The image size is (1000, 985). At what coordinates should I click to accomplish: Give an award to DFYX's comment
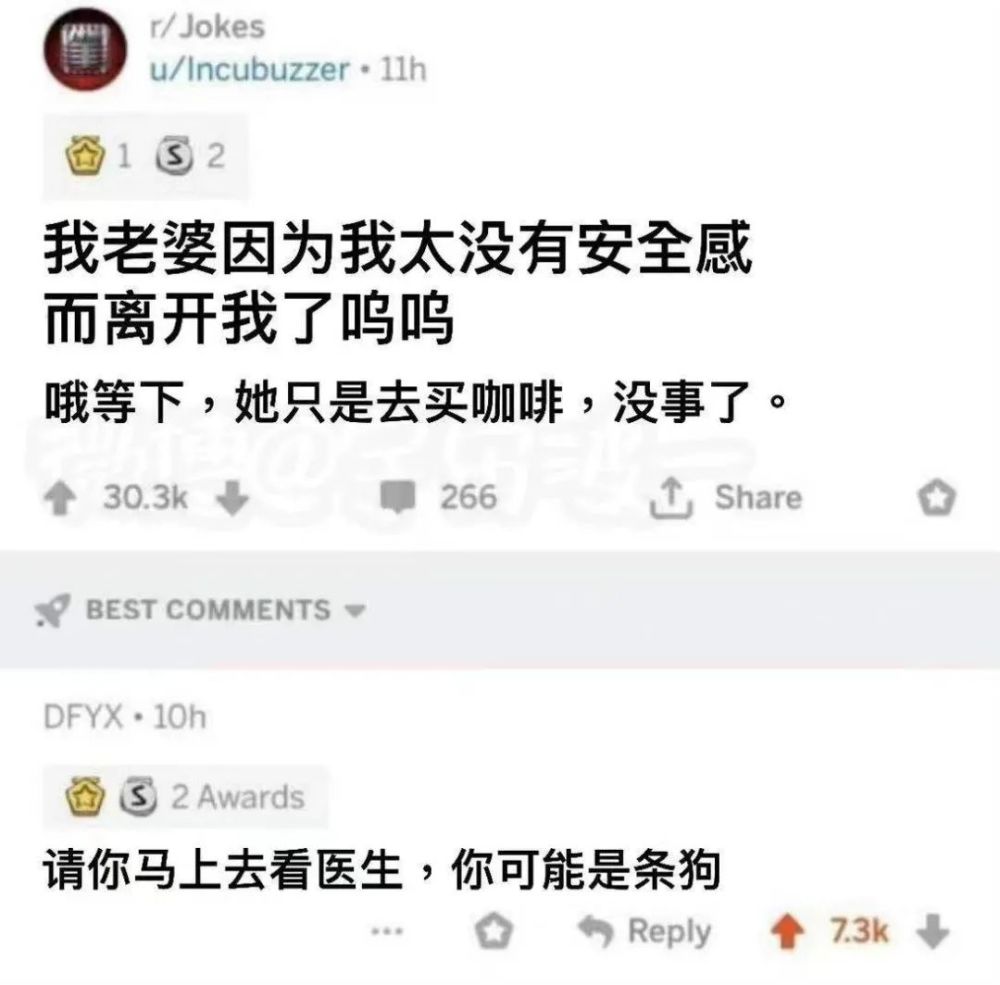tap(494, 931)
